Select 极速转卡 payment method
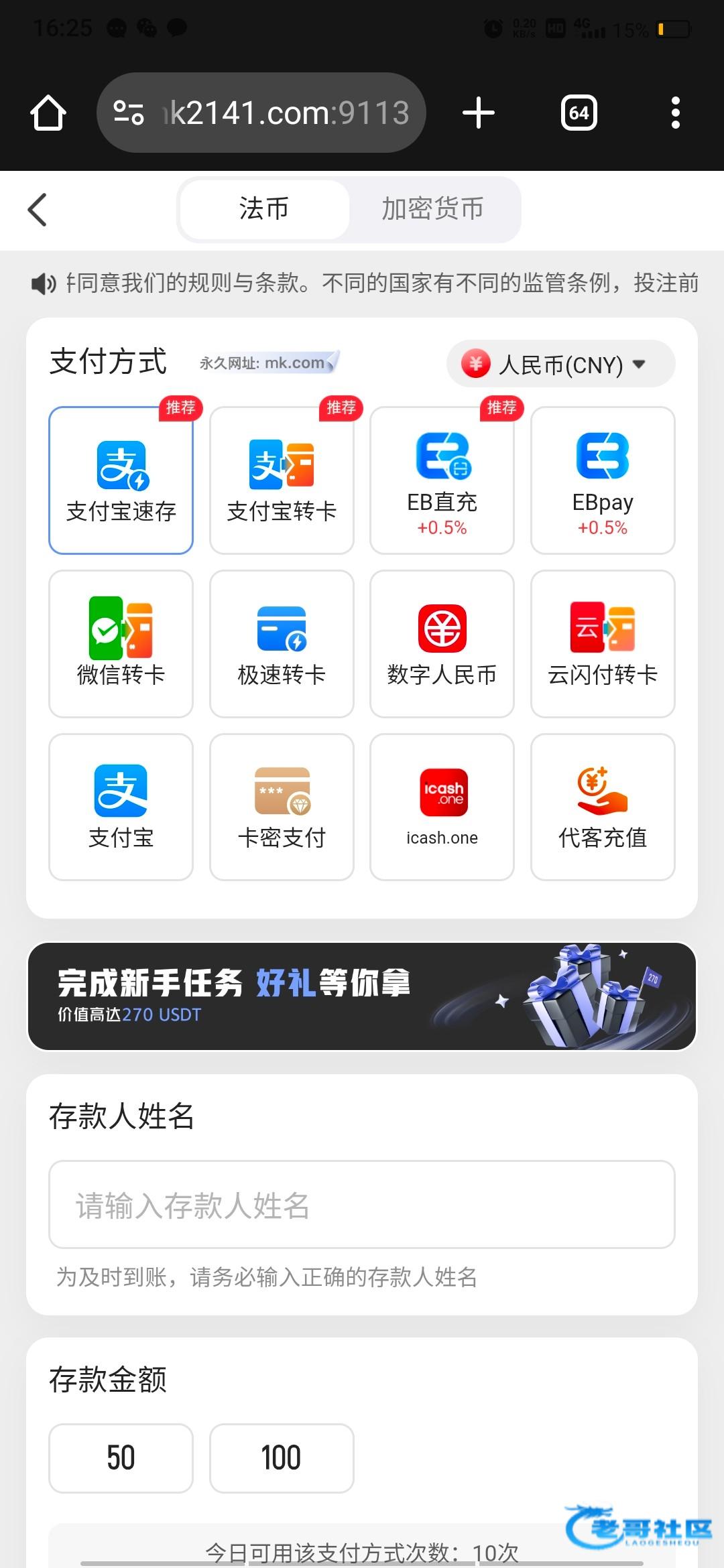Screen dimensions: 724x1568 pos(282,643)
